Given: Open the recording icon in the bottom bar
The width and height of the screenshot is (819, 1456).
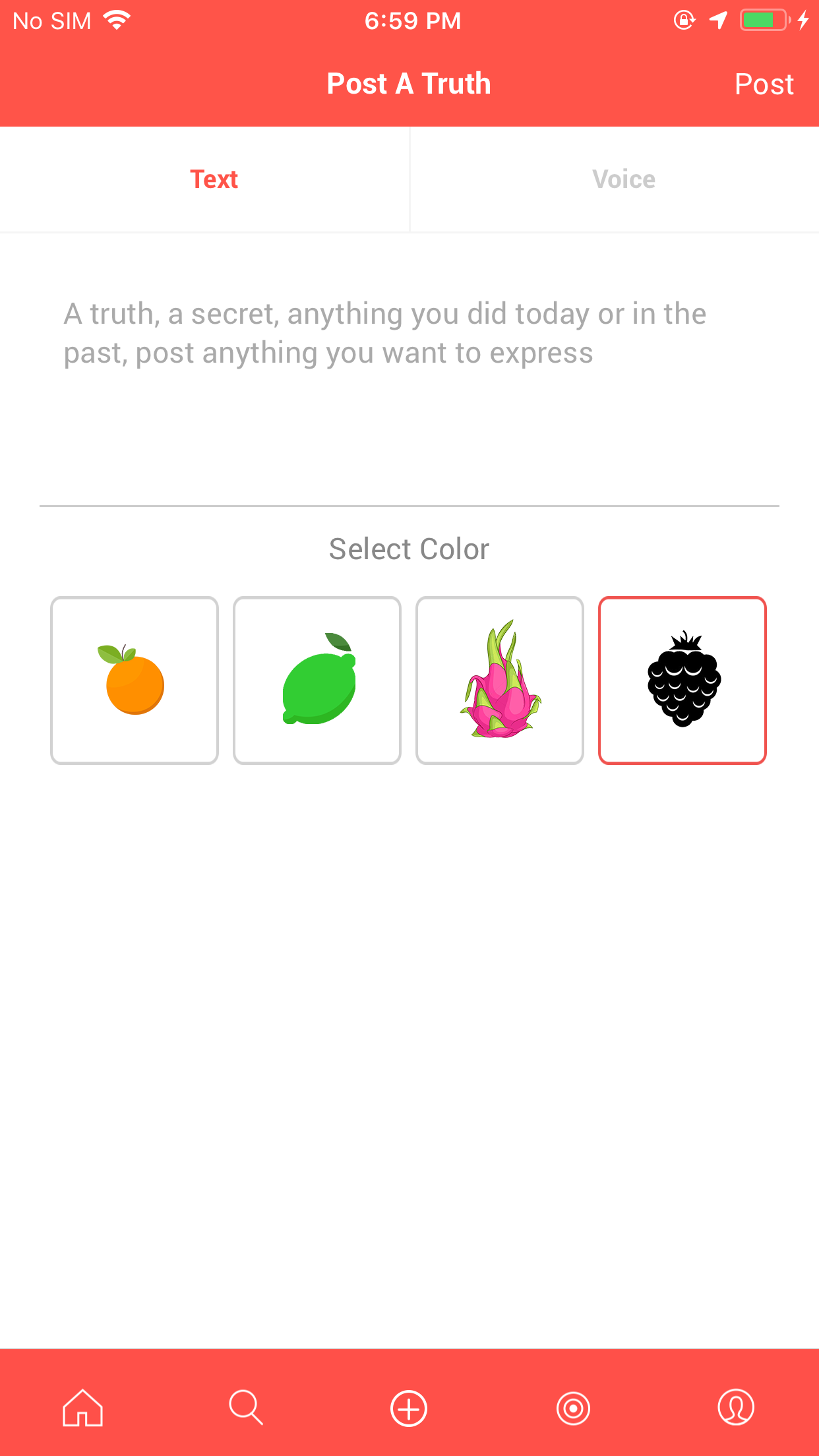Looking at the screenshot, I should click(573, 1407).
